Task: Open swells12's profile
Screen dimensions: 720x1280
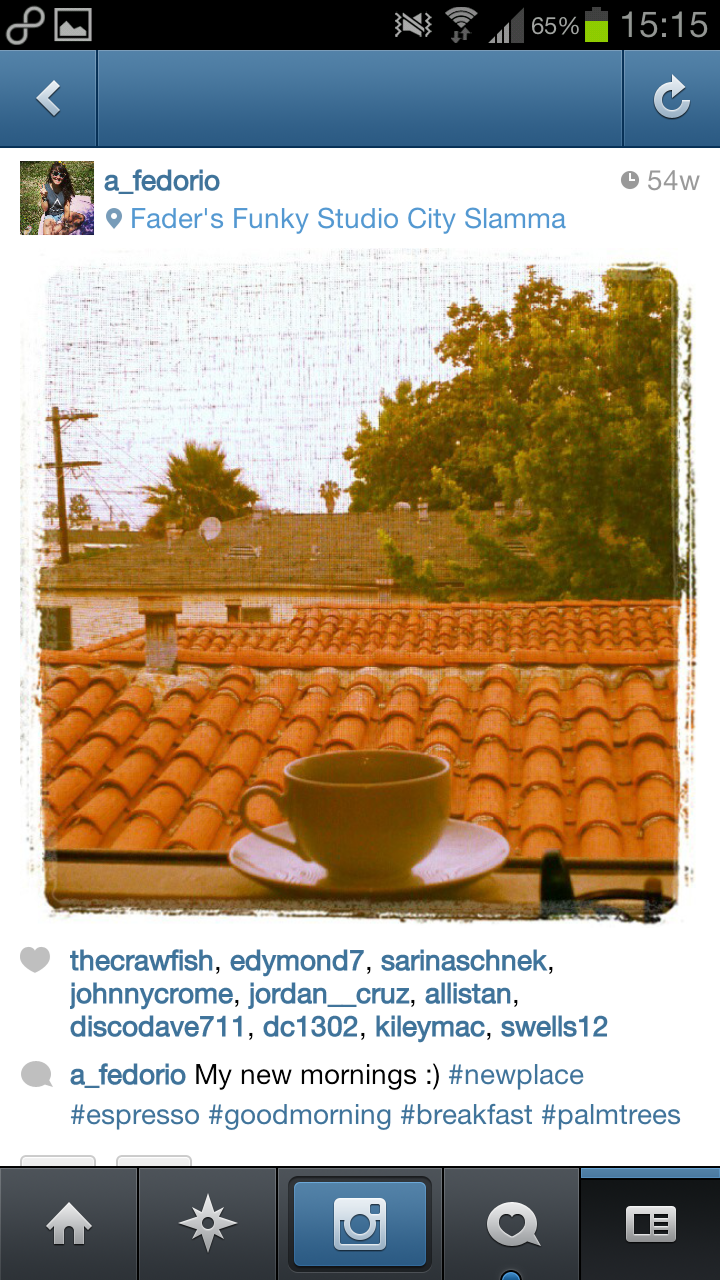Action: pyautogui.click(x=554, y=1028)
